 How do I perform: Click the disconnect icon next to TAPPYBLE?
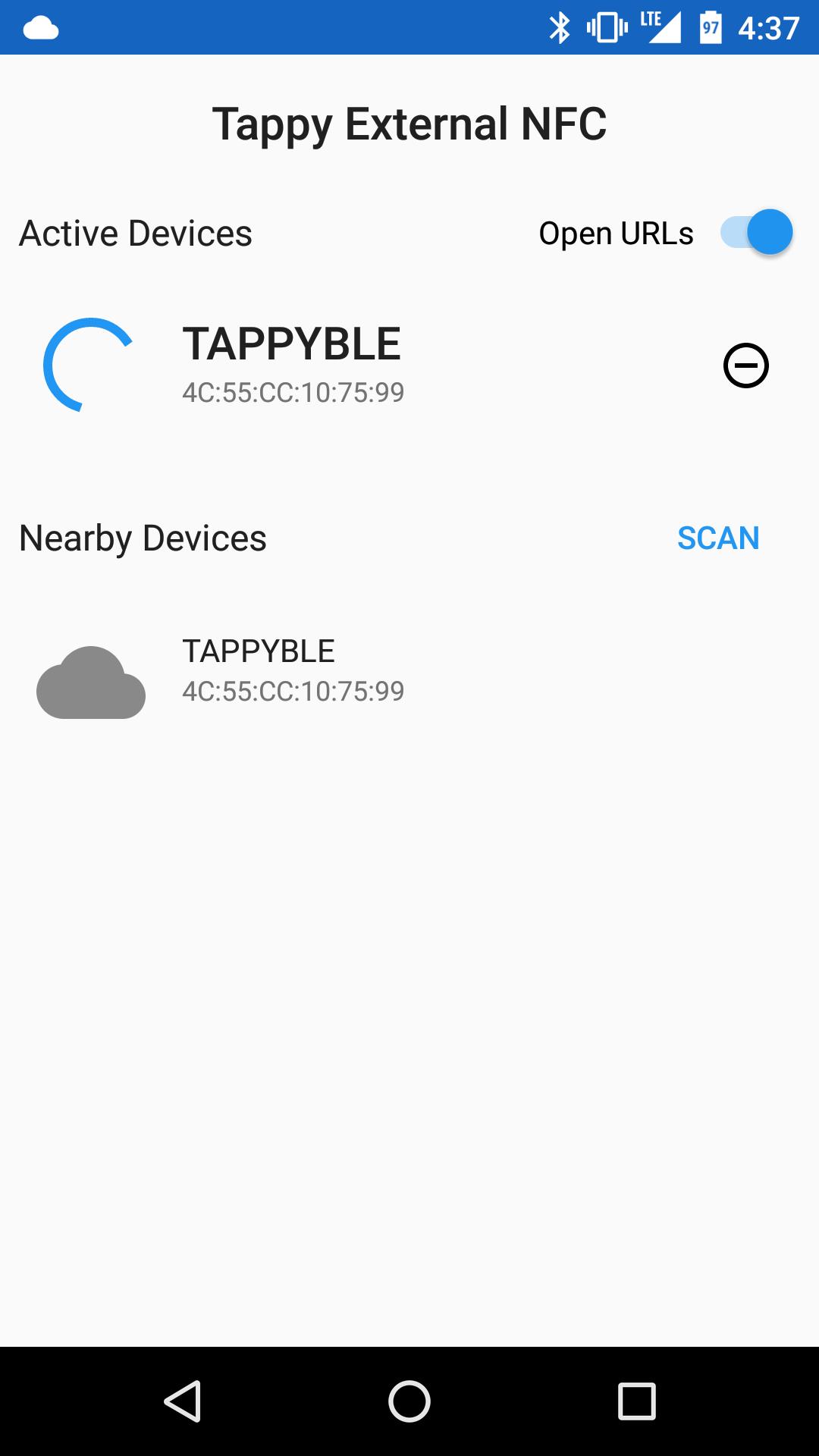pos(745,365)
